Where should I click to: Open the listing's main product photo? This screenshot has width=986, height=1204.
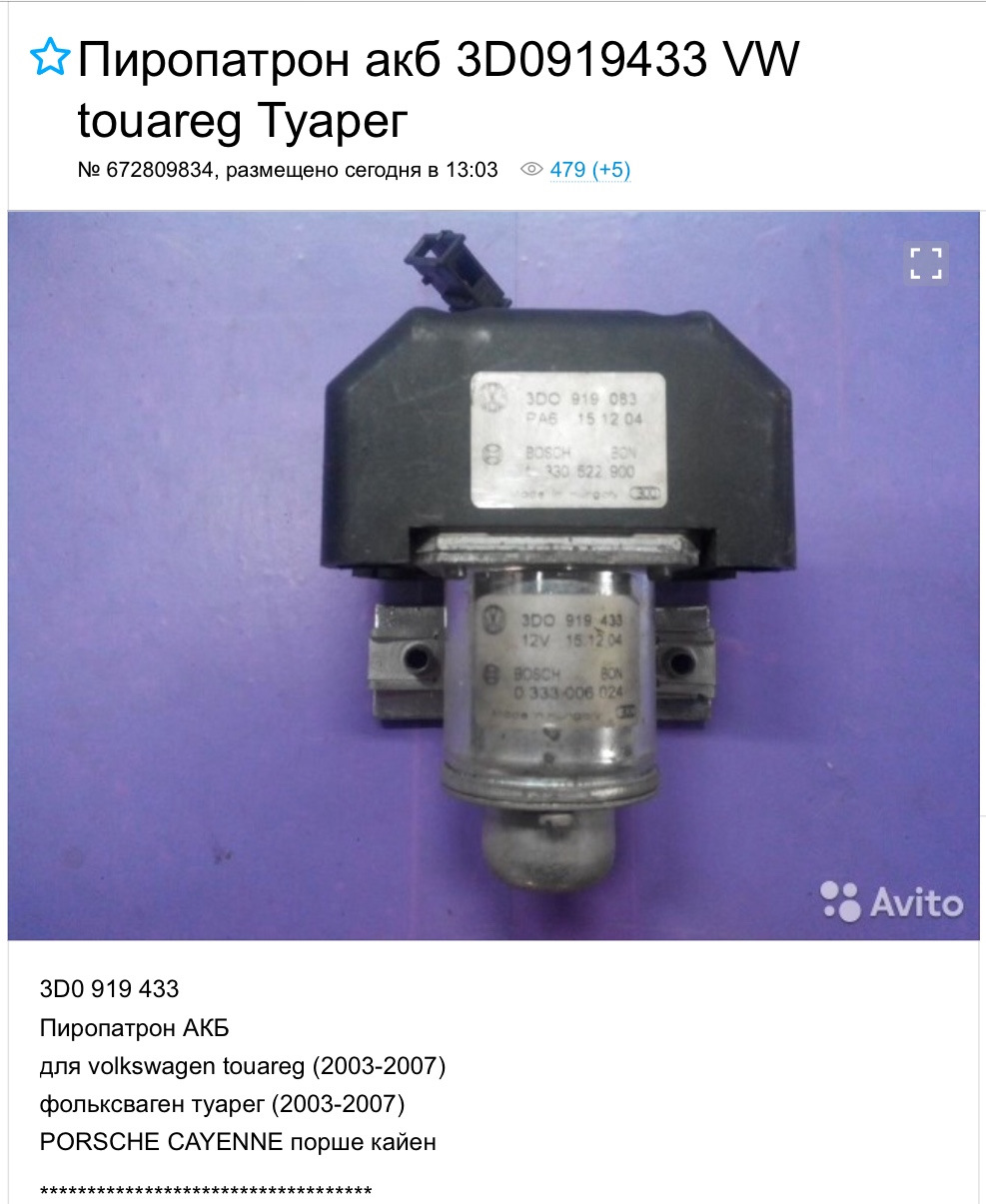493,575
